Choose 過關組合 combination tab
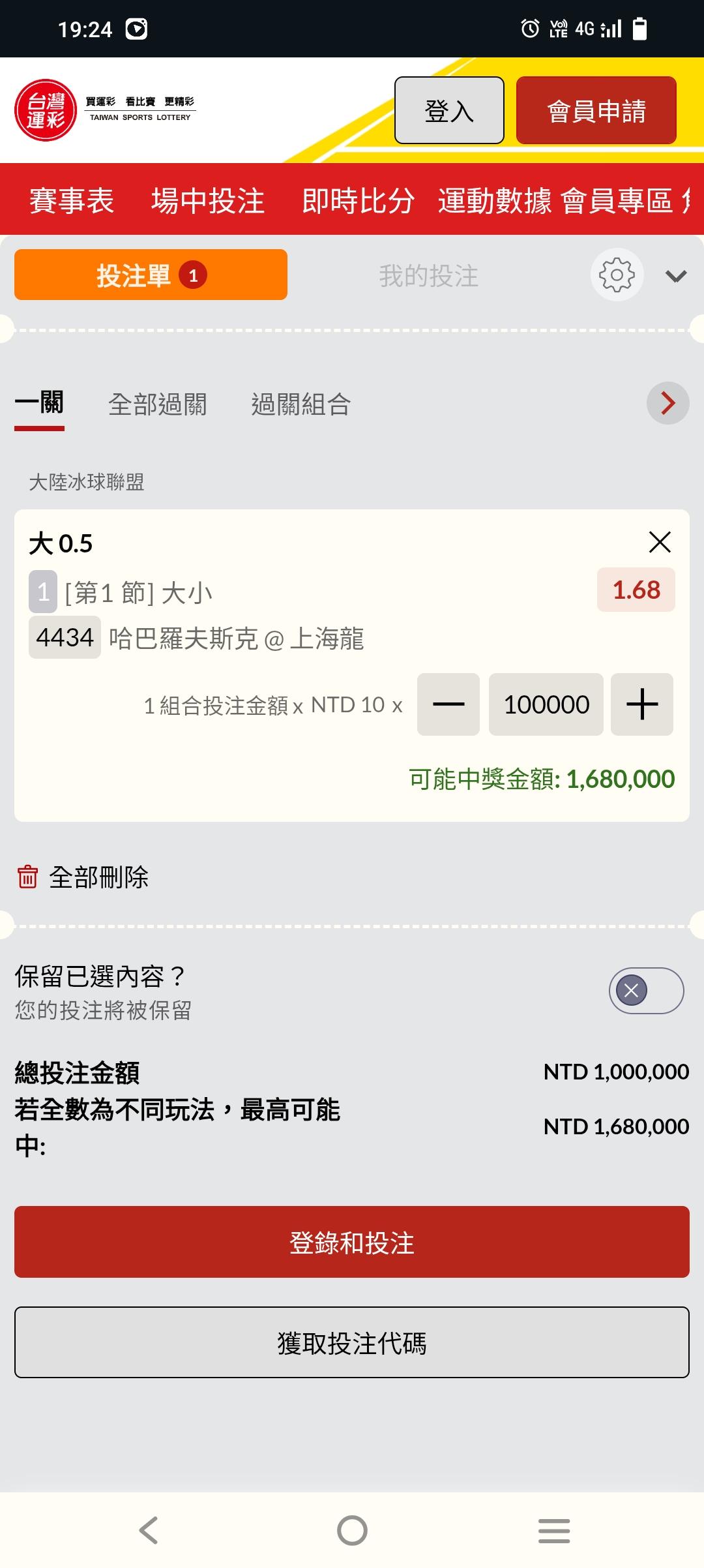The height and width of the screenshot is (1568, 704). 301,404
